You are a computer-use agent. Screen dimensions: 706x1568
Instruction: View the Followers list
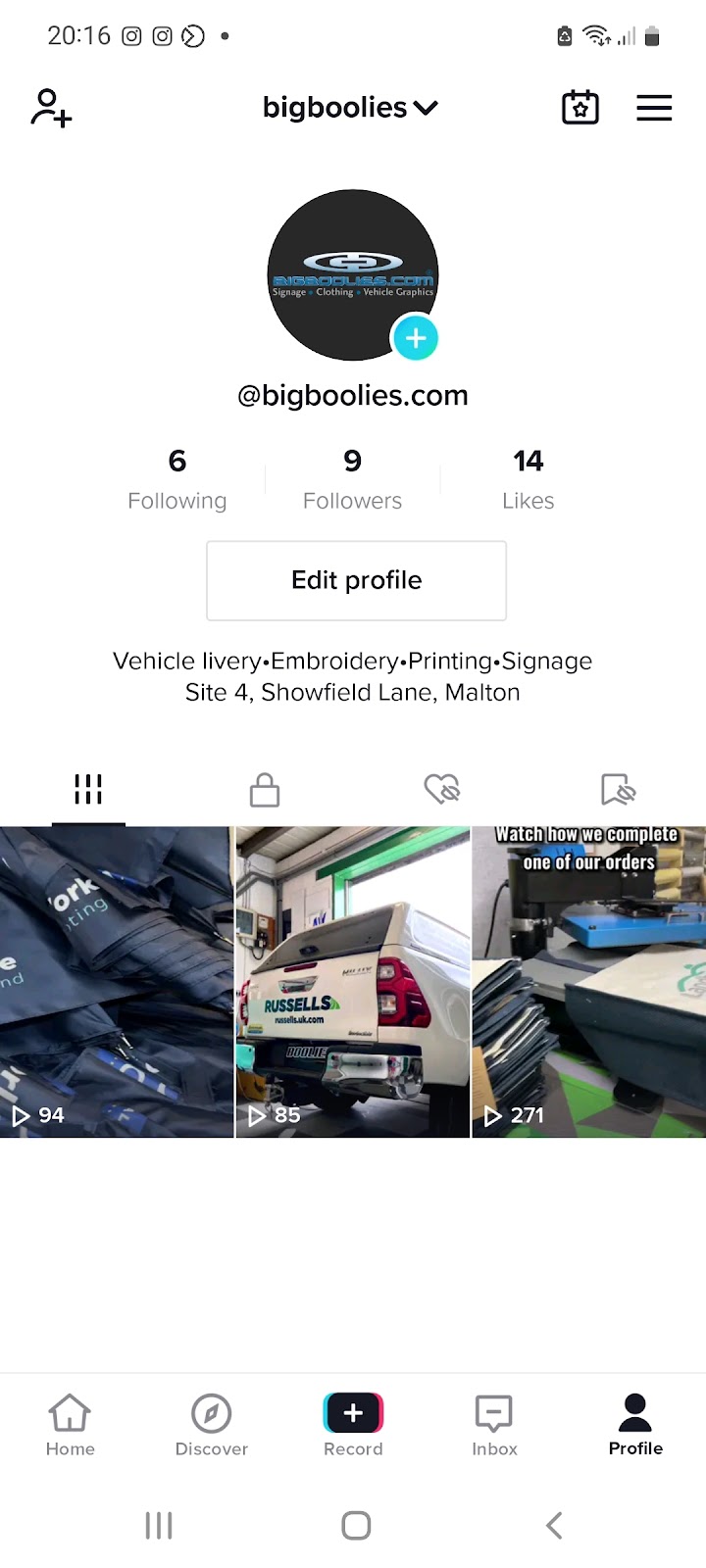tap(352, 479)
